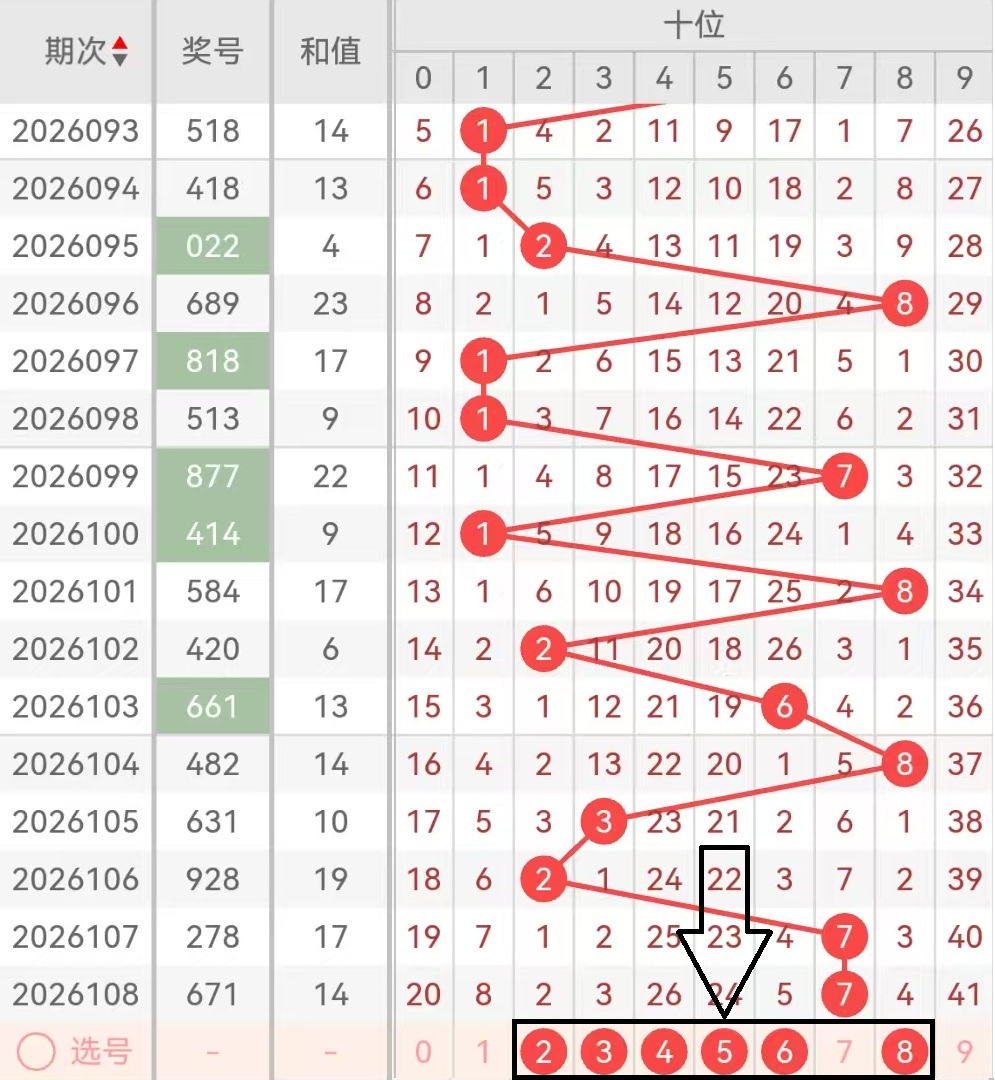The width and height of the screenshot is (995, 1080).
Task: Select number 1 in the 选号 row
Action: [x=484, y=1052]
